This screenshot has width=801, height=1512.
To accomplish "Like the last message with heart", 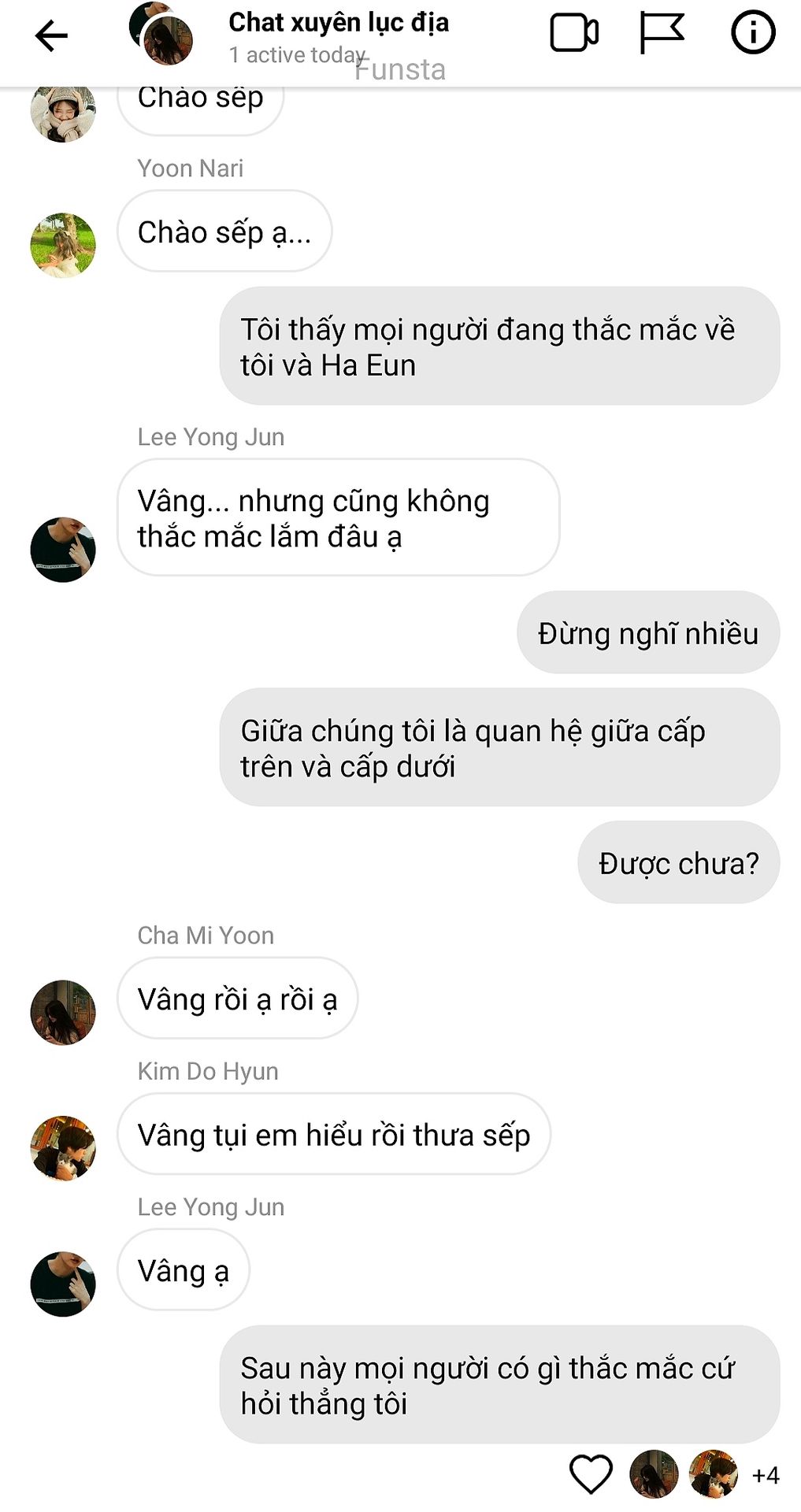I will click(x=591, y=1474).
